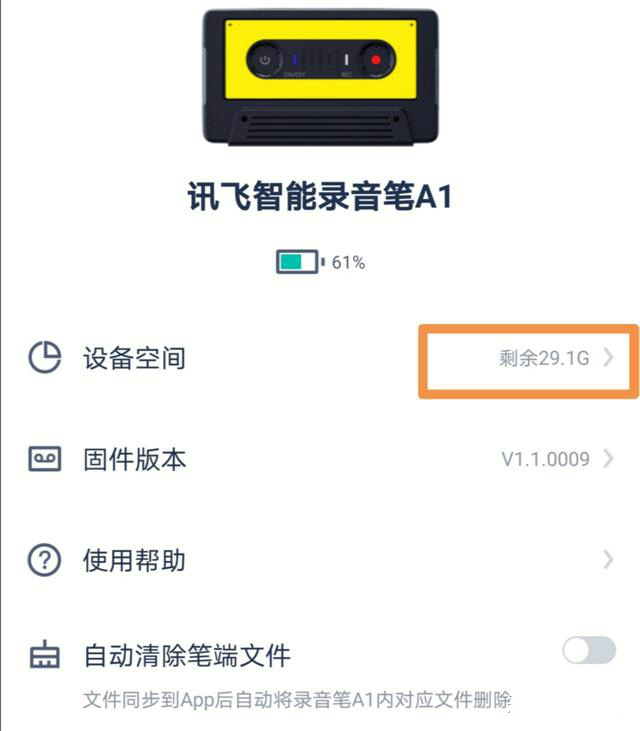Open the 设备空间 storage row

click(x=320, y=358)
